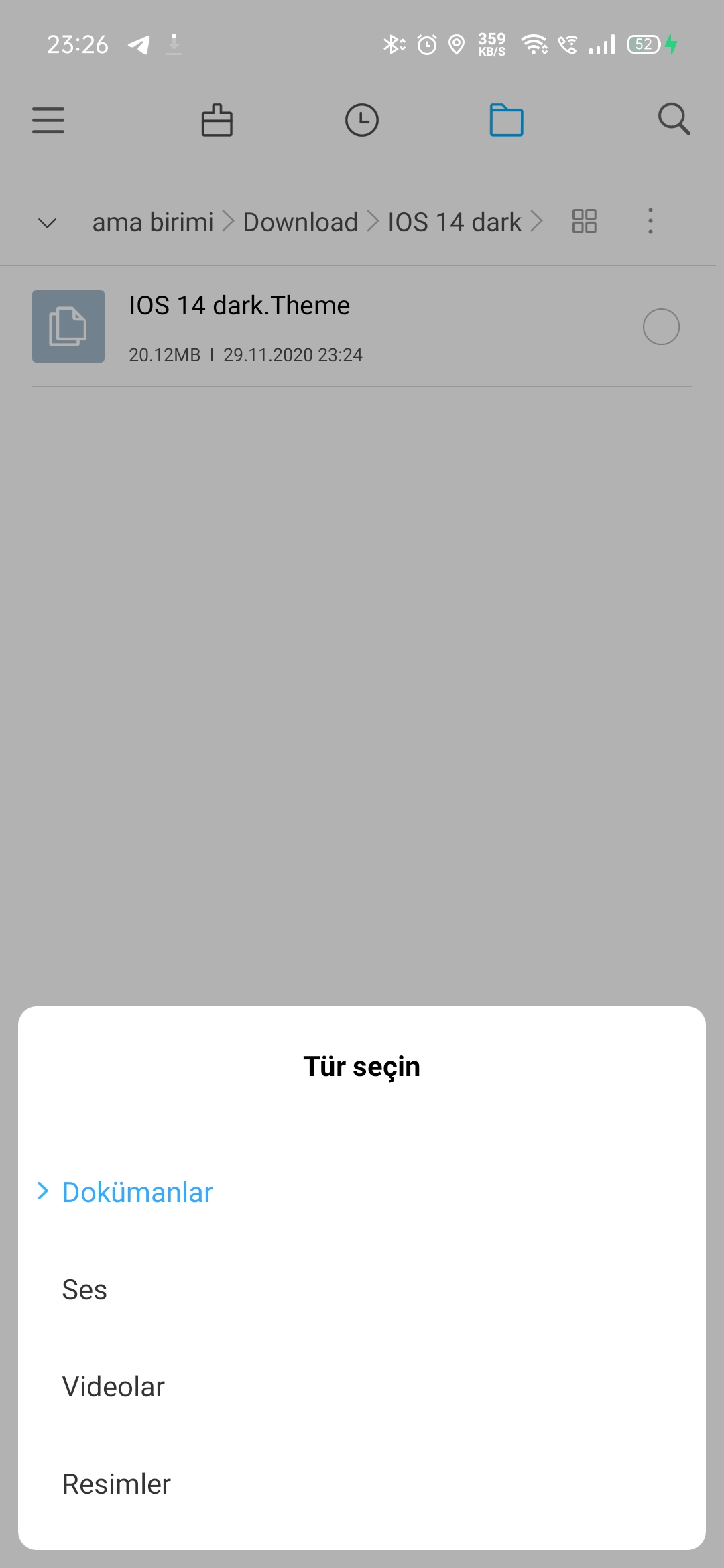The height and width of the screenshot is (1568, 724).
Task: Open the briefcase tab
Action: point(217,120)
